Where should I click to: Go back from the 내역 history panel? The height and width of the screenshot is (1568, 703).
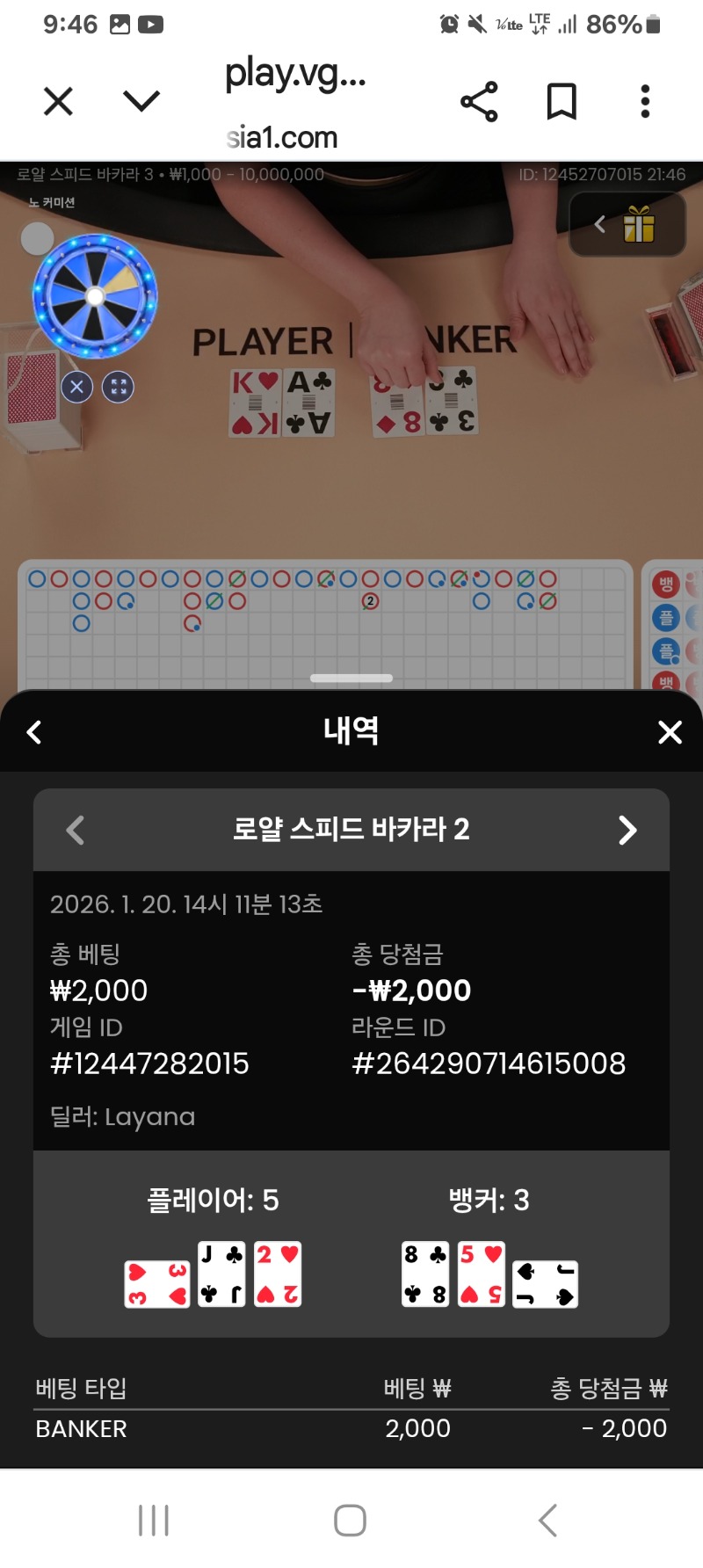click(x=34, y=732)
